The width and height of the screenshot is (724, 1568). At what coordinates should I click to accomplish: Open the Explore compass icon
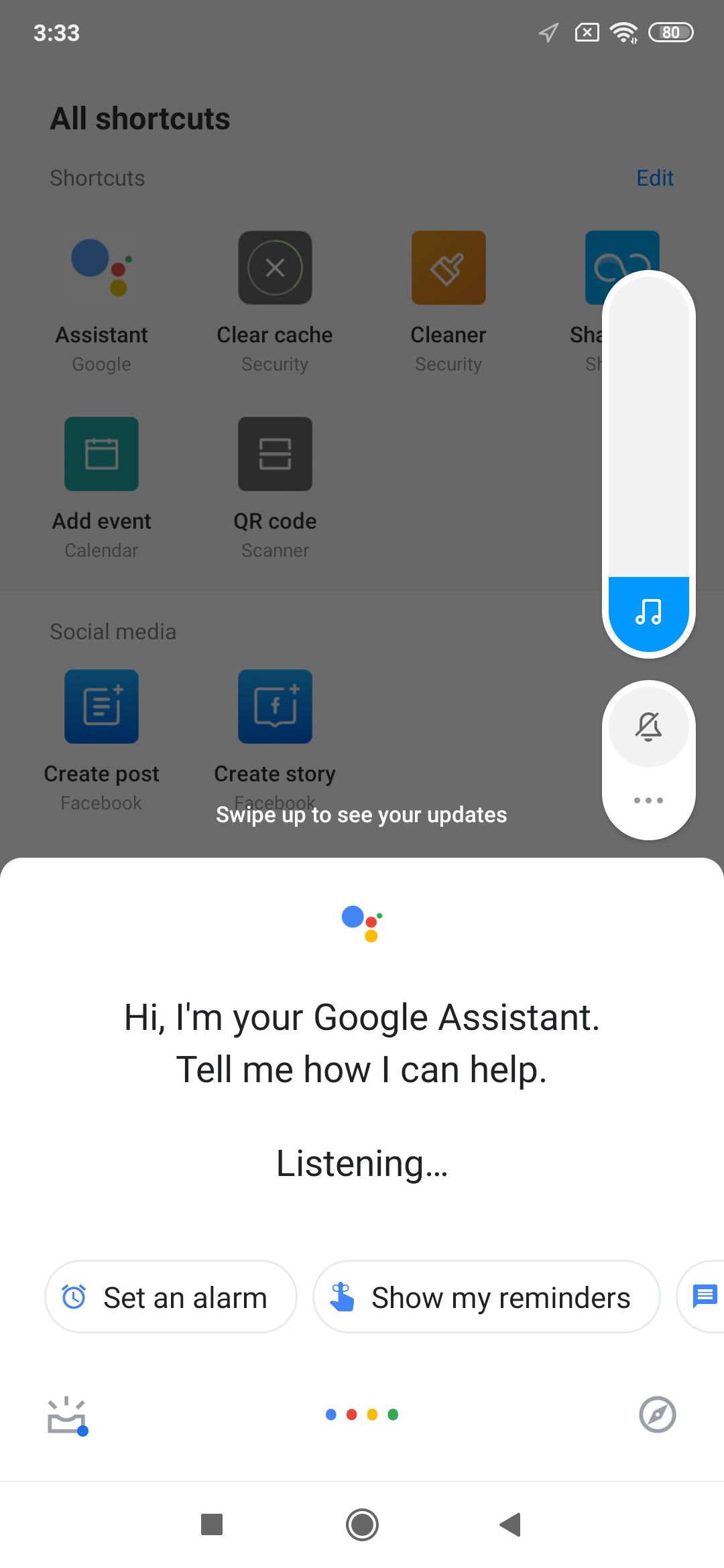657,1415
